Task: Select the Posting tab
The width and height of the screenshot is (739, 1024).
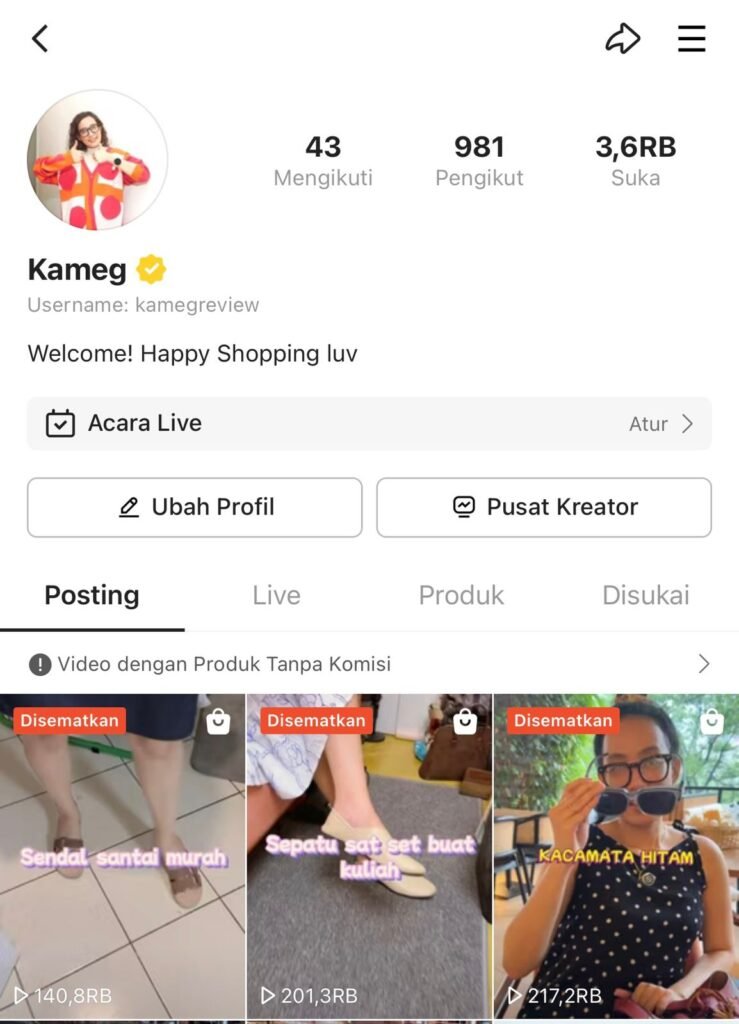Action: tap(92, 595)
